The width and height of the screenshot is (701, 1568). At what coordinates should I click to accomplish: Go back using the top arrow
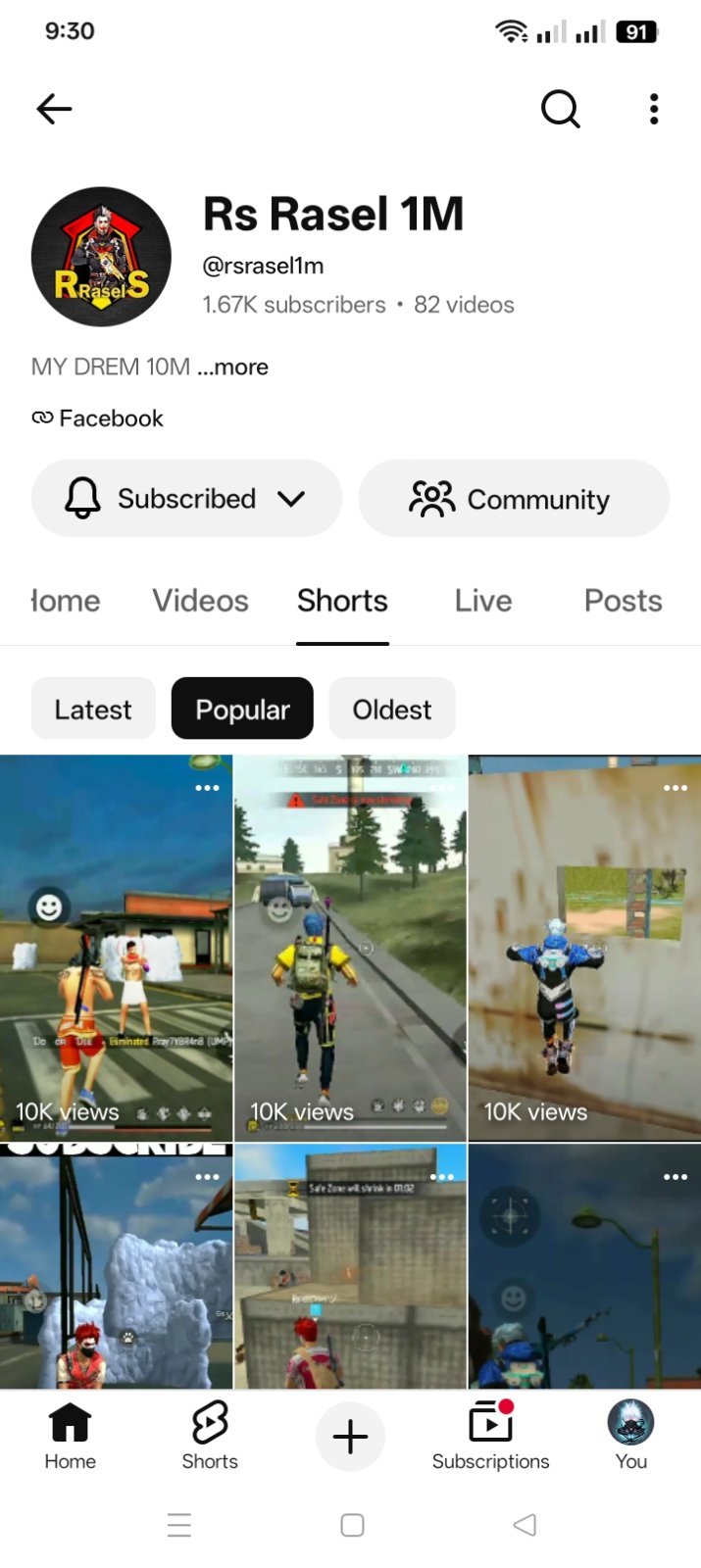pyautogui.click(x=54, y=109)
